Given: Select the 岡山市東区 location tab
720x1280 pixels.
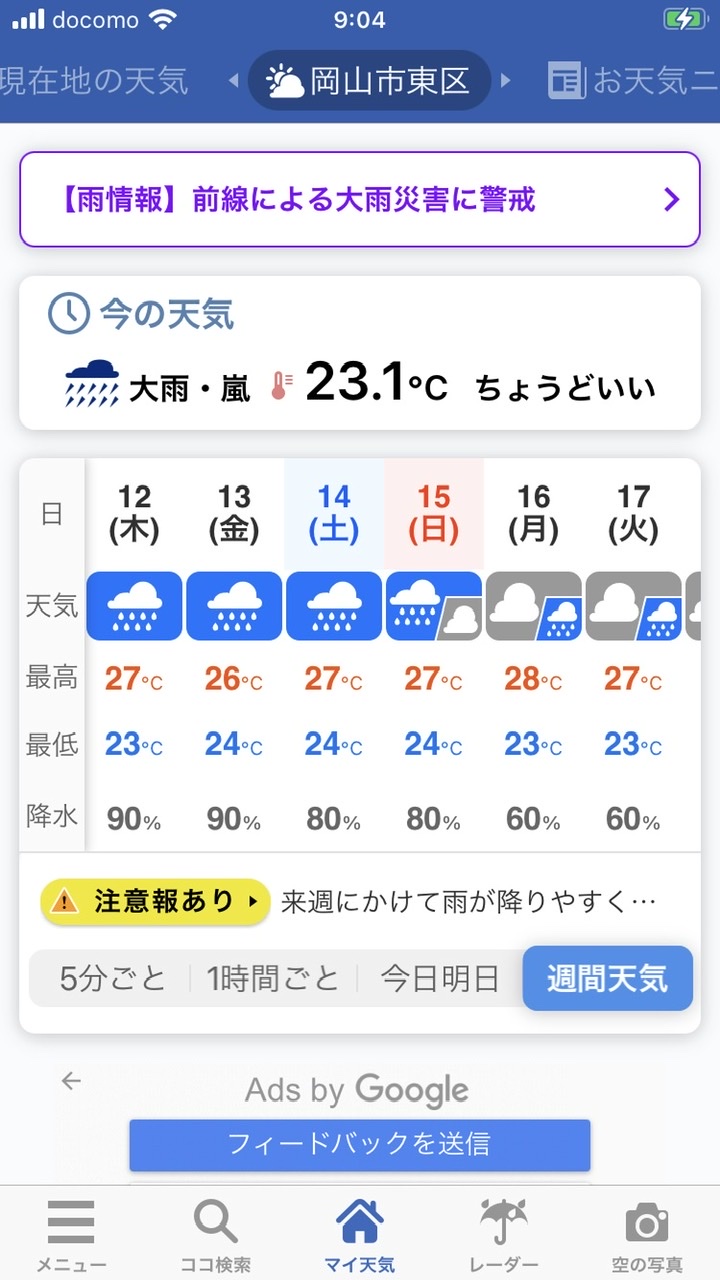Looking at the screenshot, I should pyautogui.click(x=370, y=81).
